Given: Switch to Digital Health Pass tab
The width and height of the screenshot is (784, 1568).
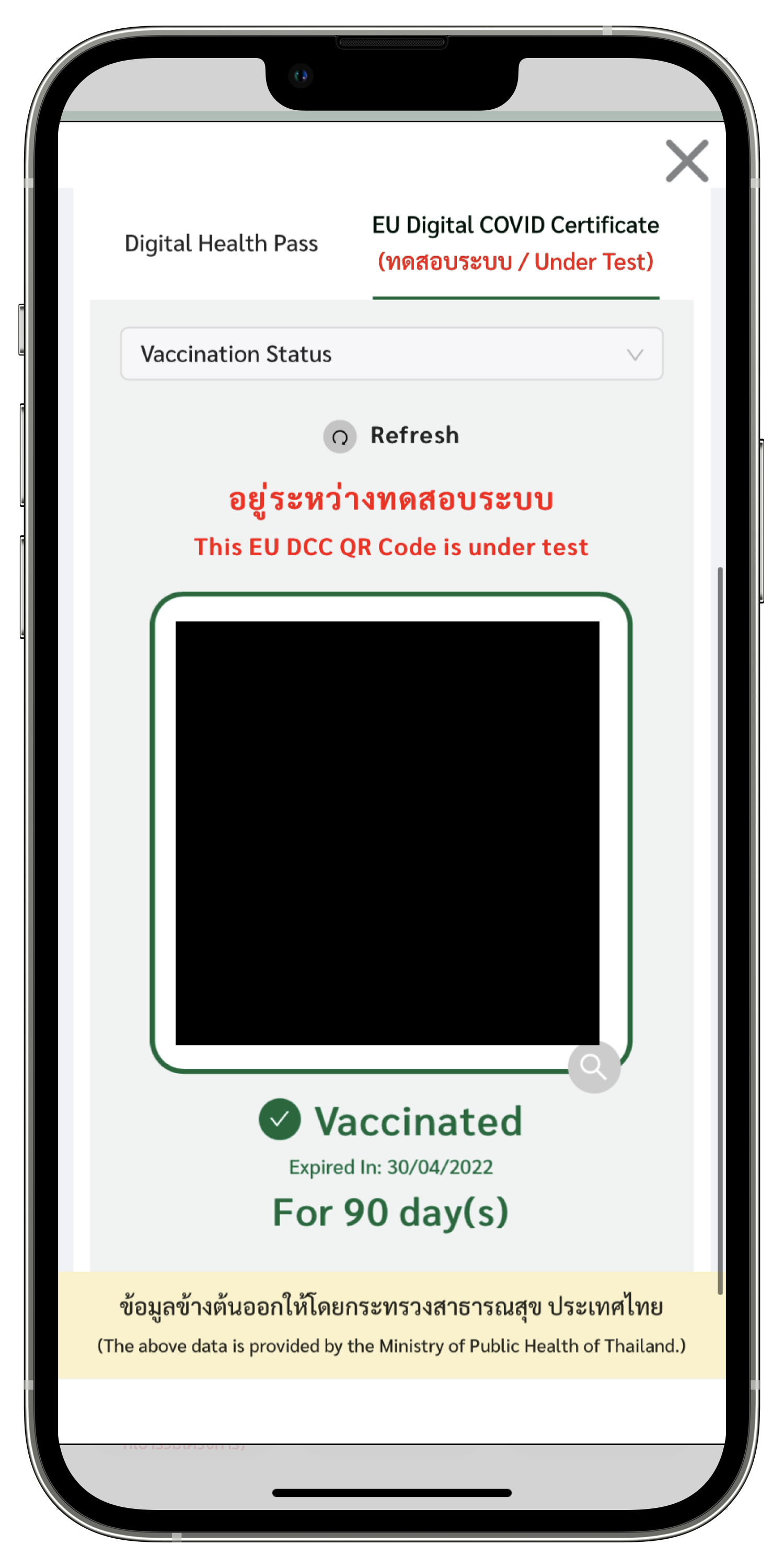Looking at the screenshot, I should point(221,244).
